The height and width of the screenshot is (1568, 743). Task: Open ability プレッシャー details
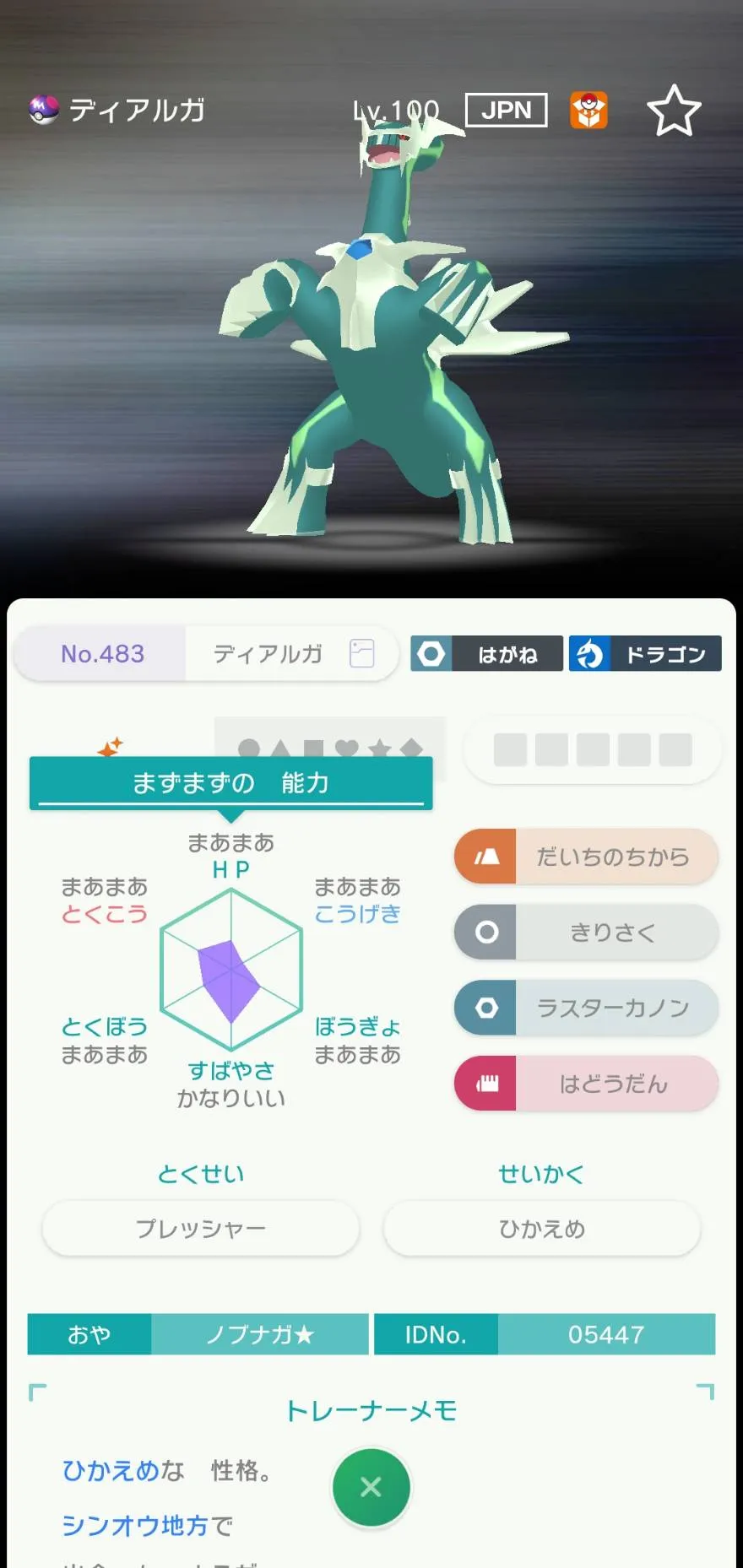[x=201, y=1228]
